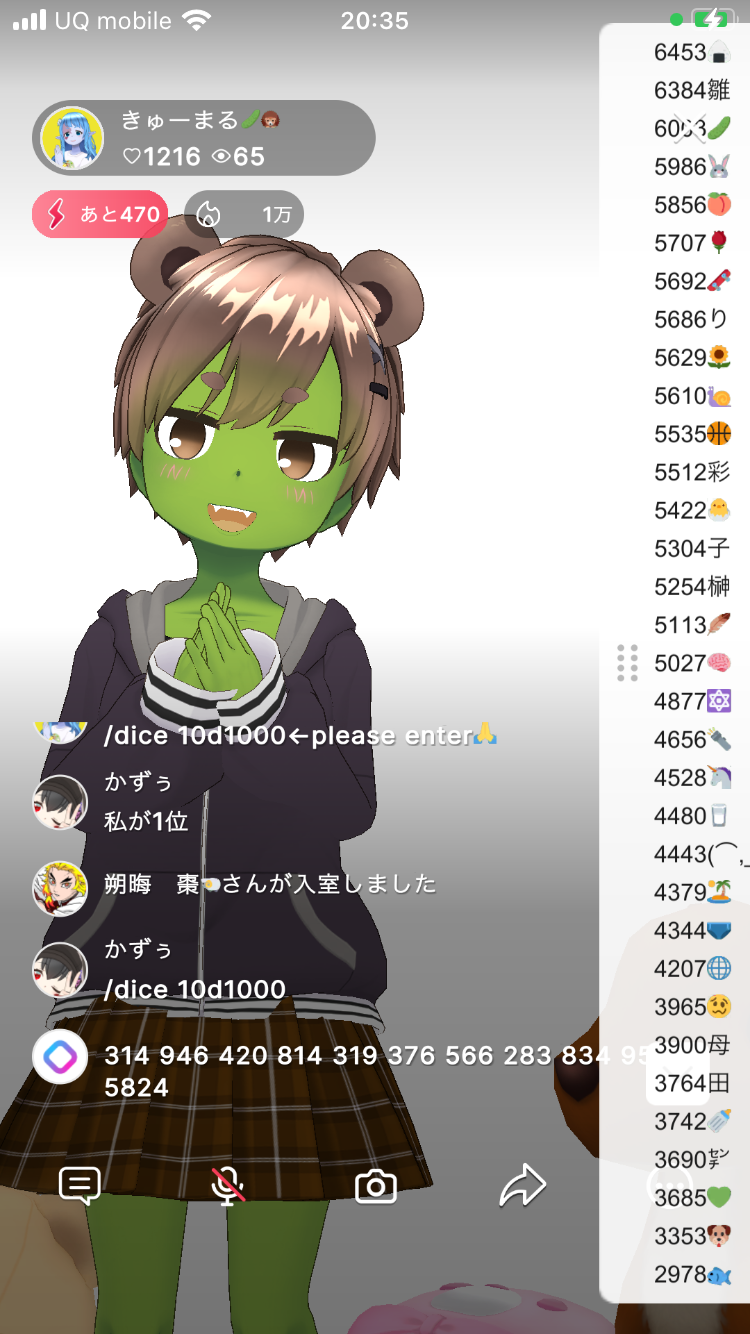Take a screenshot with the camera icon
Viewport: 750px width, 1334px height.
pos(376,1186)
